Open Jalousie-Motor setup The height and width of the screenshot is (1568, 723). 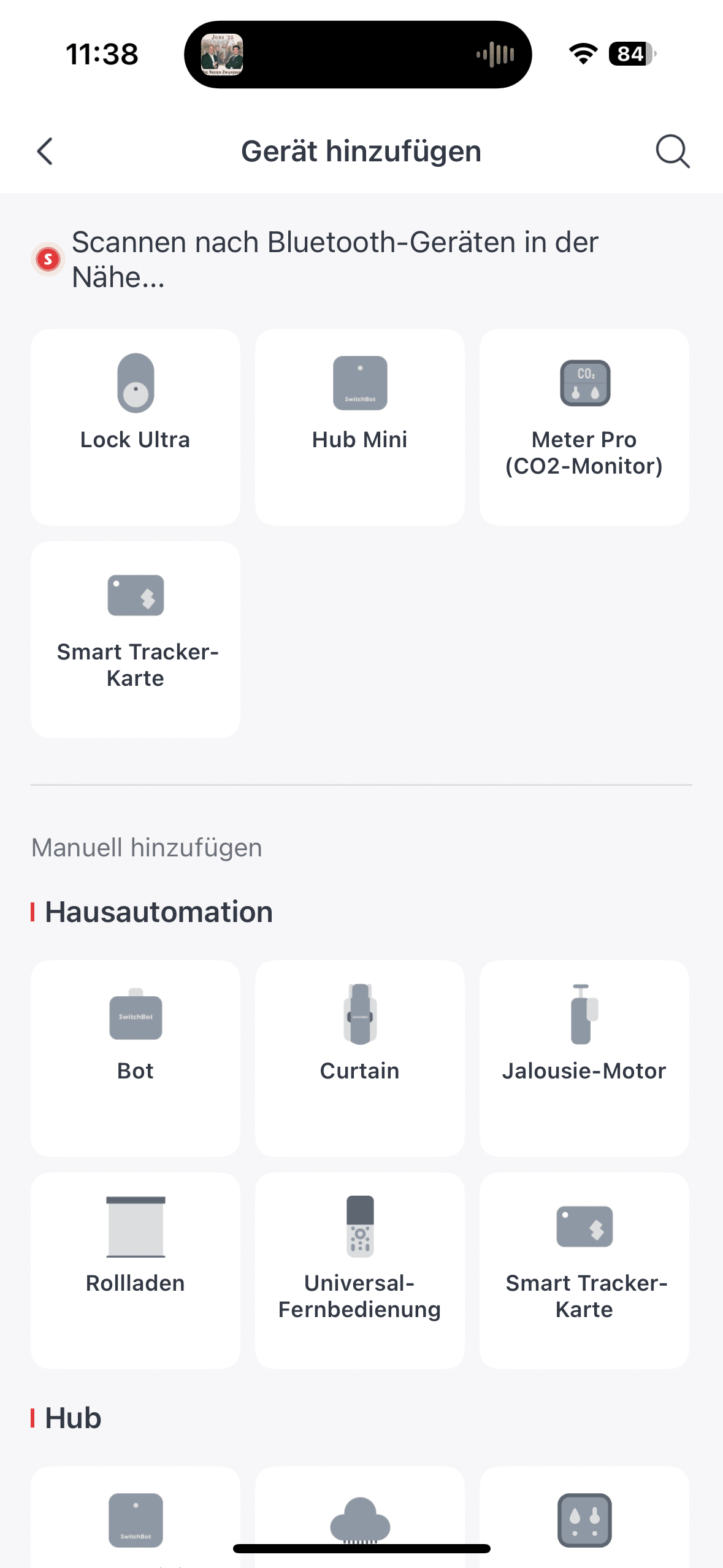(x=584, y=1058)
